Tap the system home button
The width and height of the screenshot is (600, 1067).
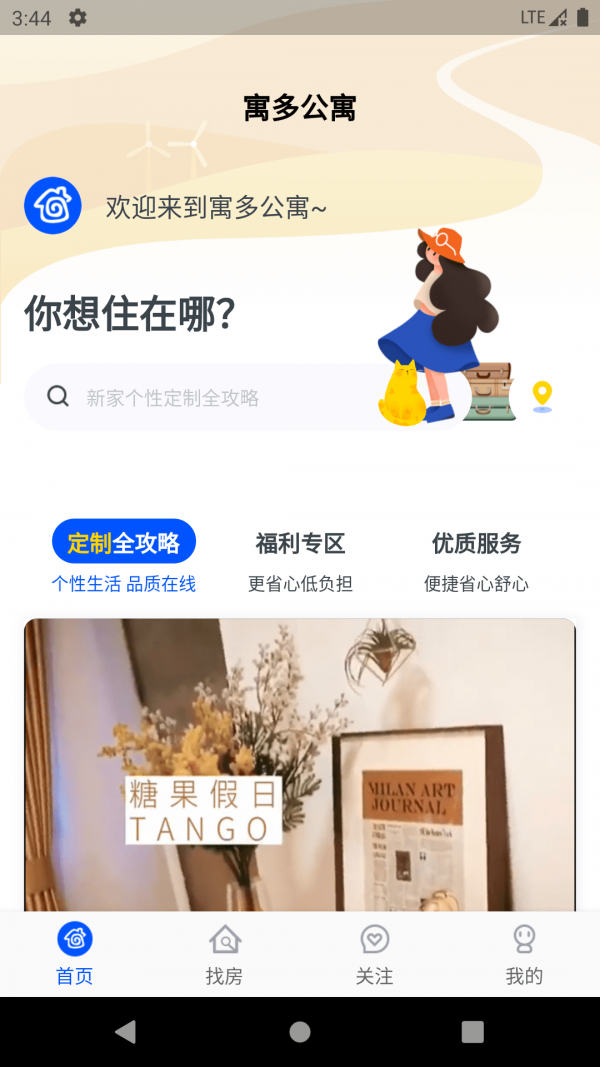click(x=300, y=1032)
